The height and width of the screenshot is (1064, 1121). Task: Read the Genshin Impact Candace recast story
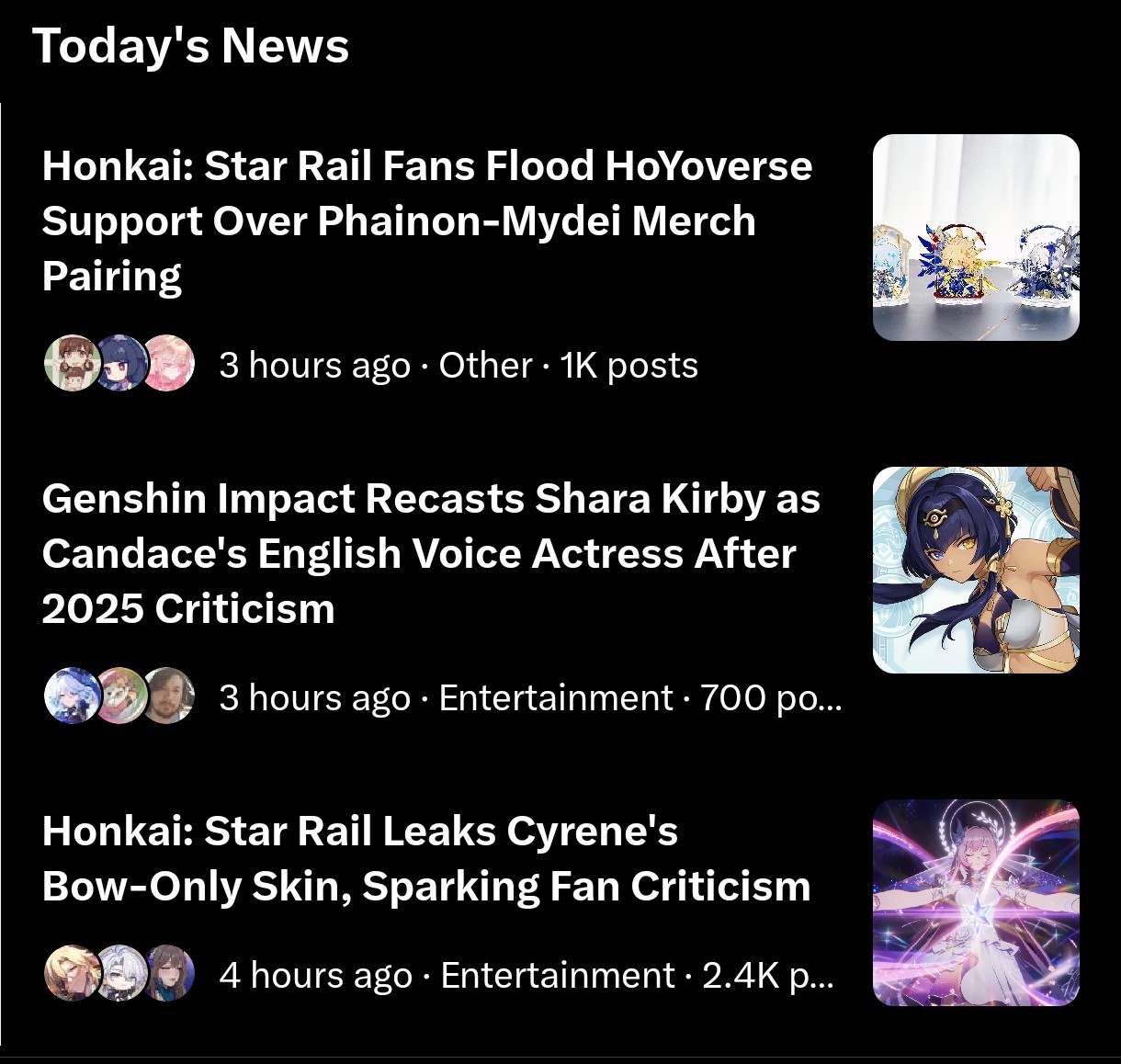pos(430,553)
